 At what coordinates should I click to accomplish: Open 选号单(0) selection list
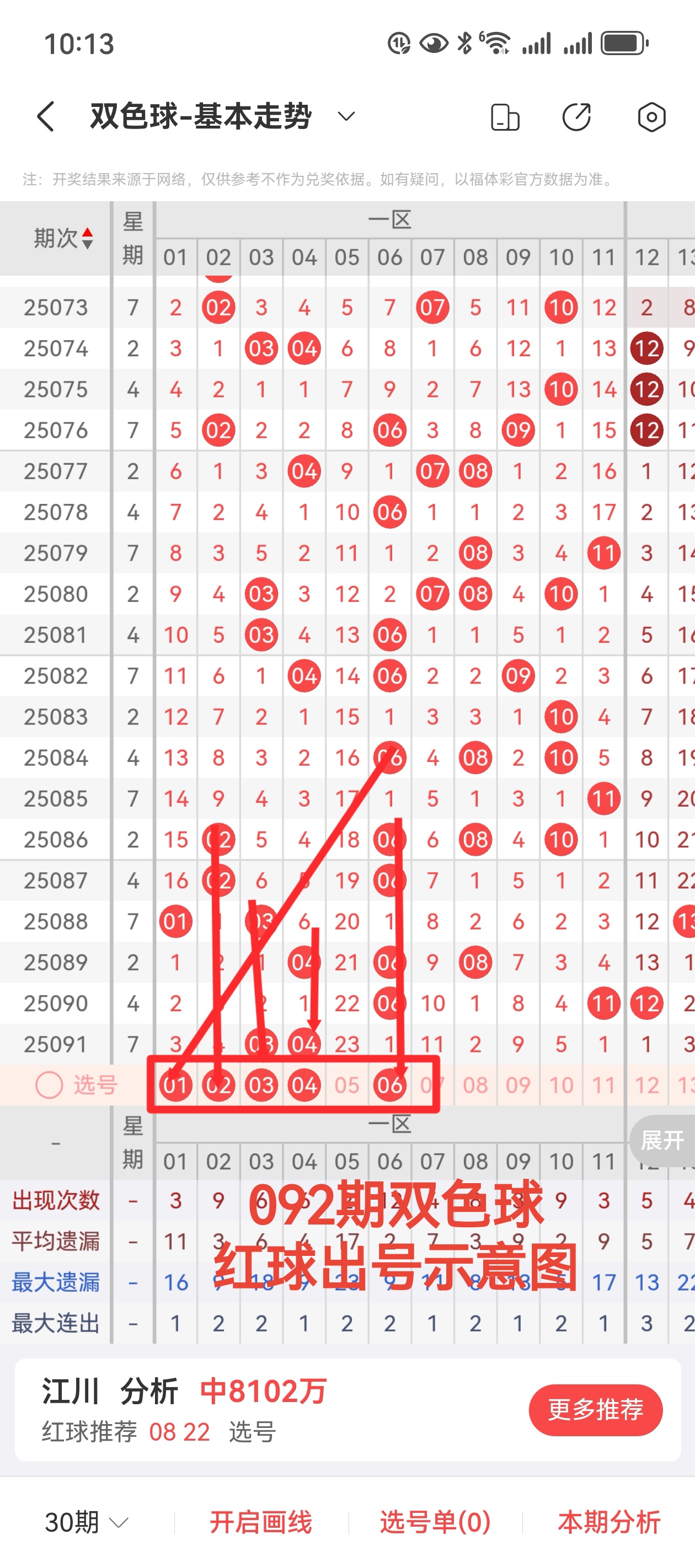pyautogui.click(x=435, y=1522)
